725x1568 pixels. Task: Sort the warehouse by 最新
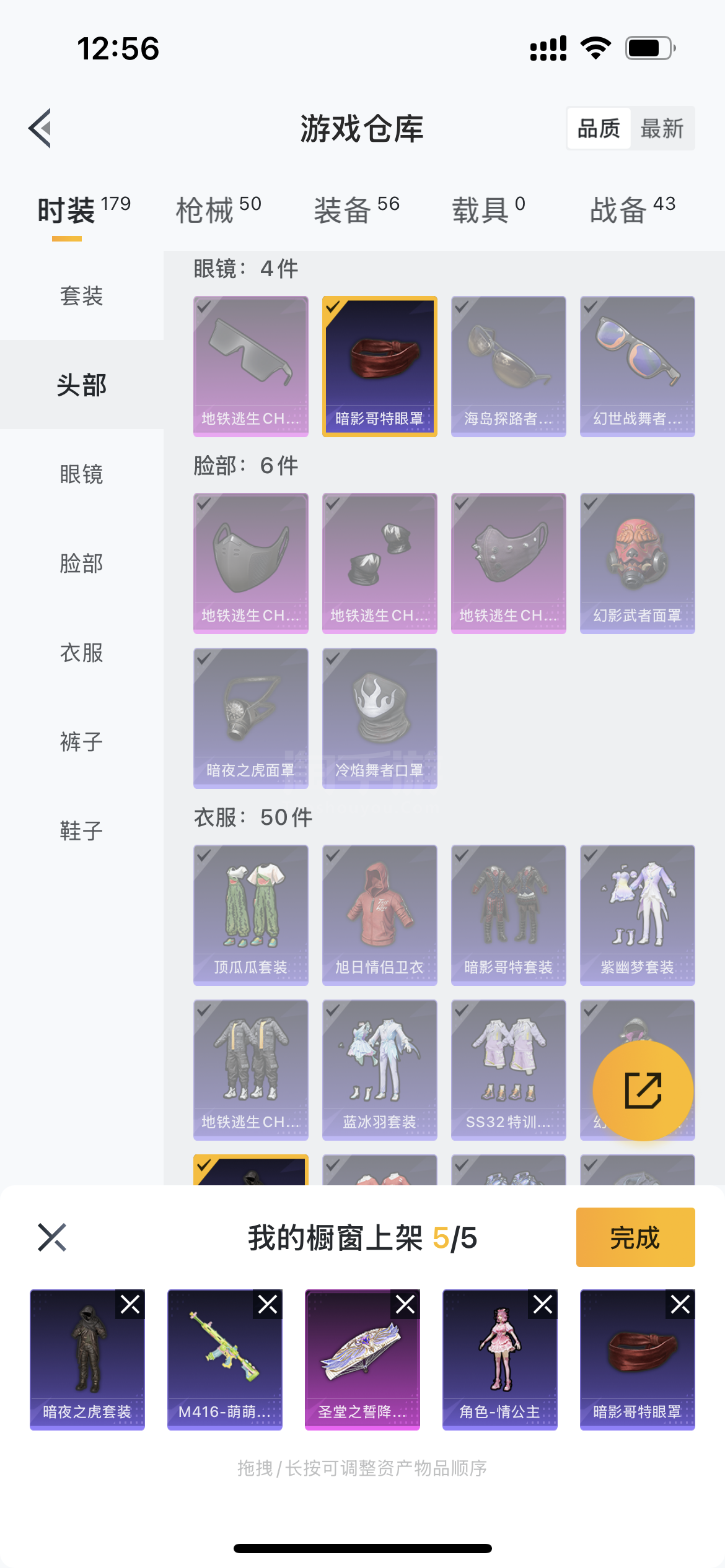click(x=662, y=129)
